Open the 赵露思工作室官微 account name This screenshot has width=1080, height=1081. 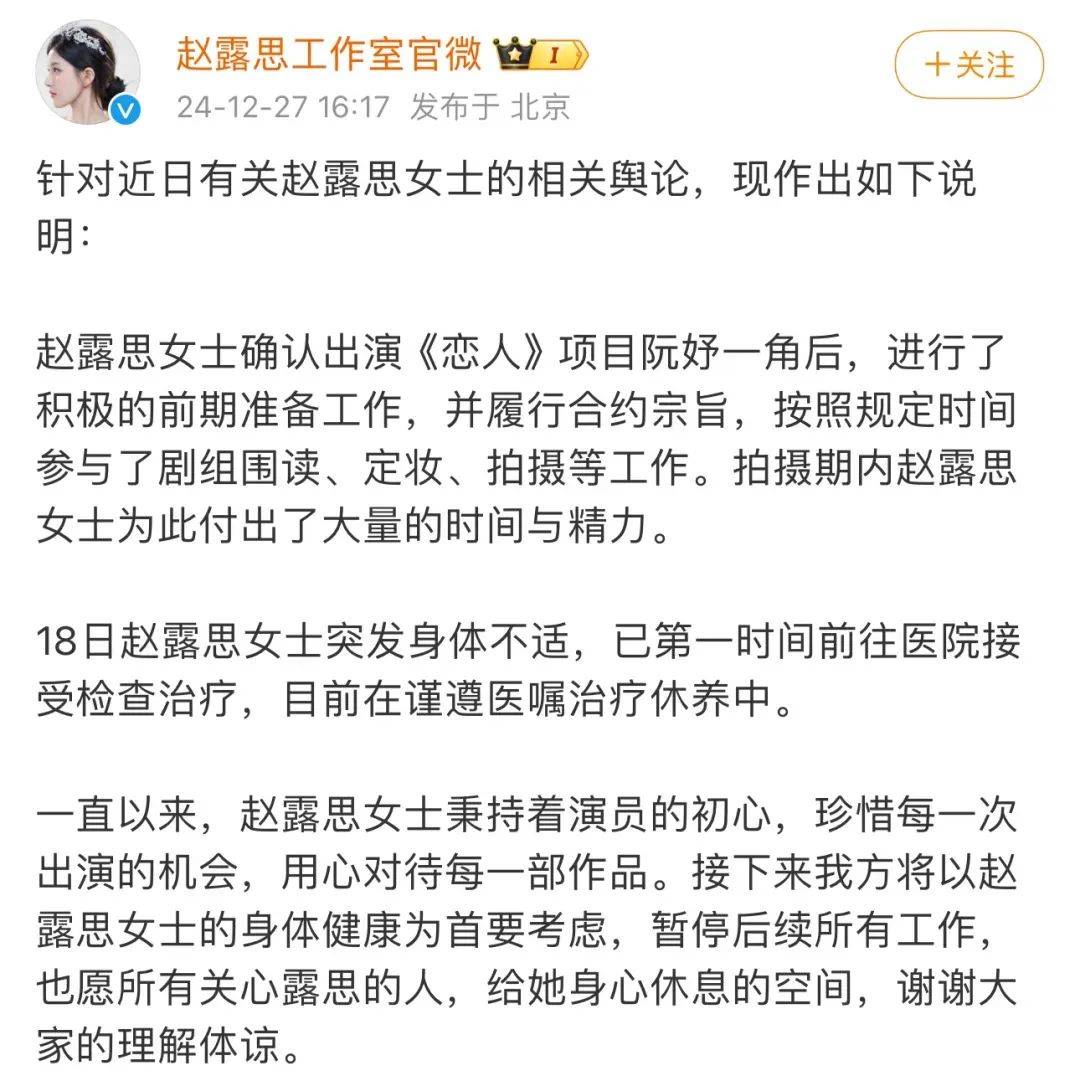[x=329, y=54]
